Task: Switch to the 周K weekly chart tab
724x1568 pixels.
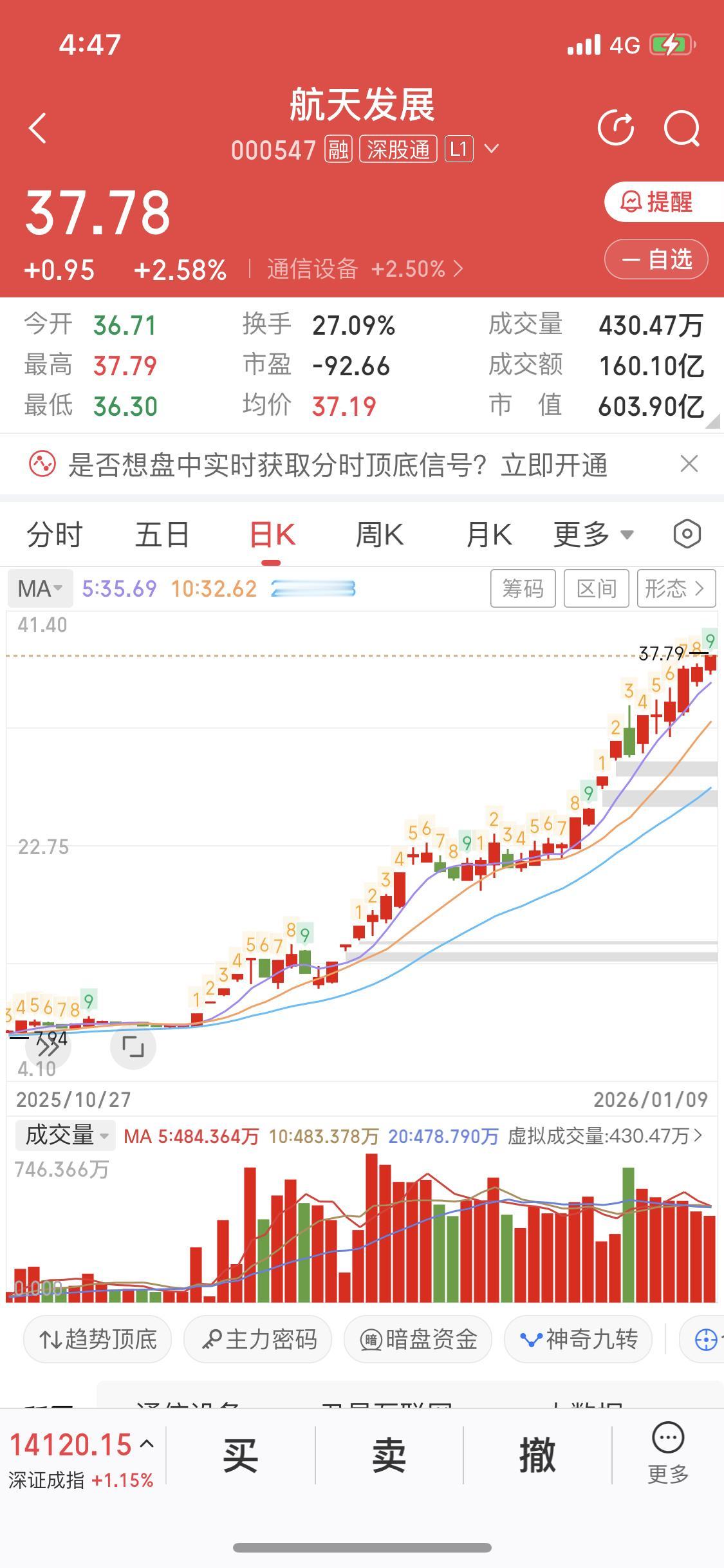Action: pyautogui.click(x=379, y=534)
